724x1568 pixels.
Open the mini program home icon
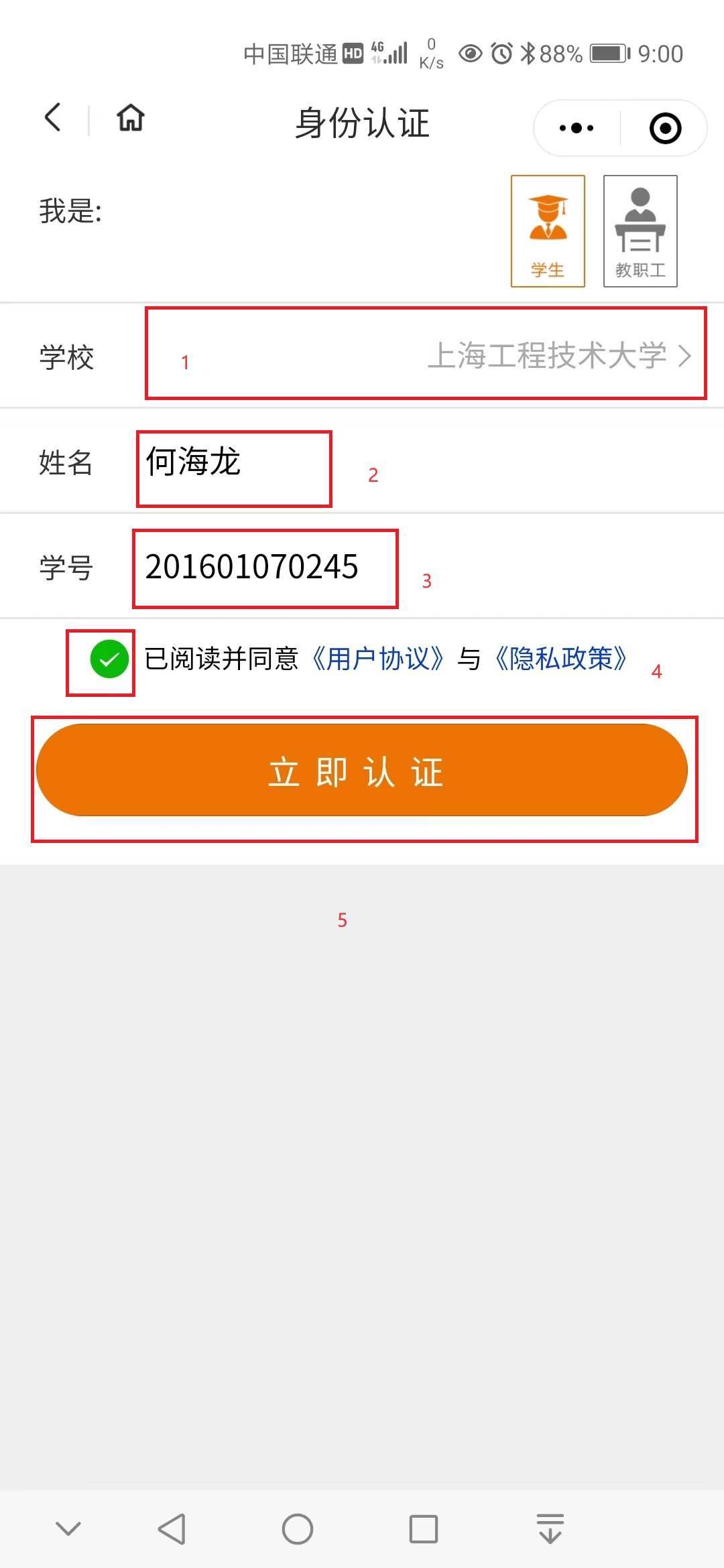click(x=131, y=119)
